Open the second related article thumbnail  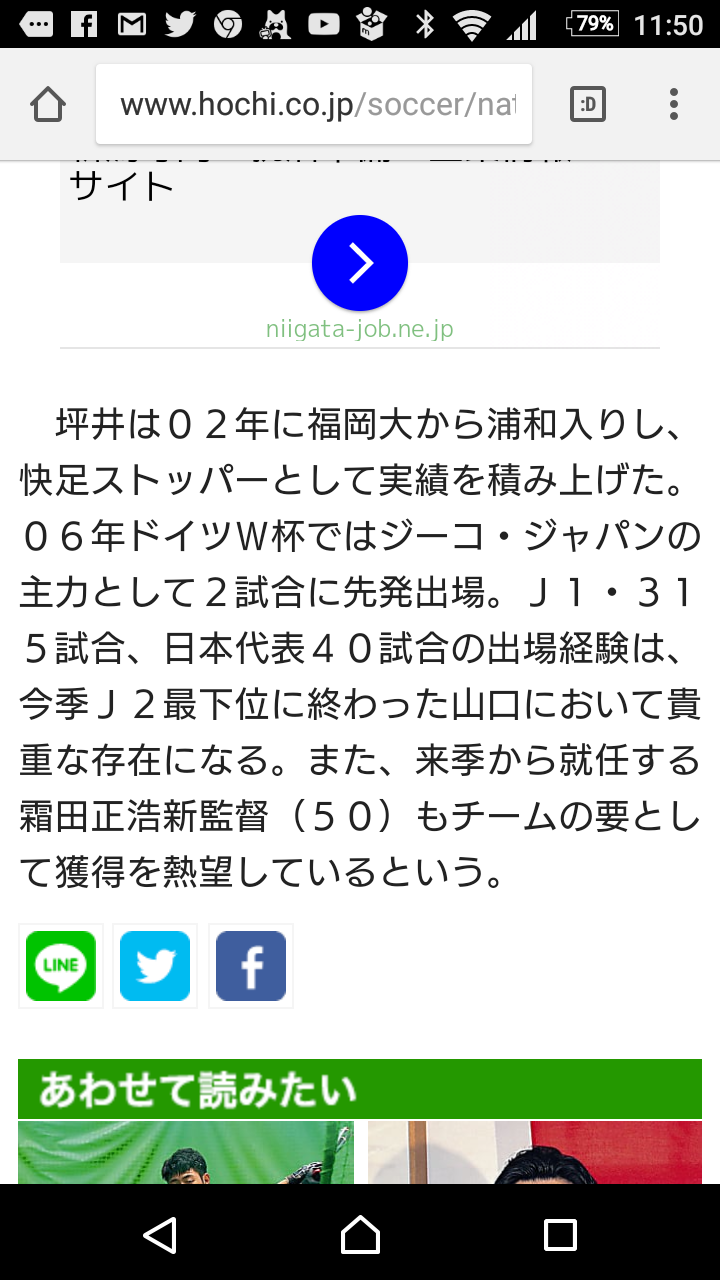pos(534,1152)
